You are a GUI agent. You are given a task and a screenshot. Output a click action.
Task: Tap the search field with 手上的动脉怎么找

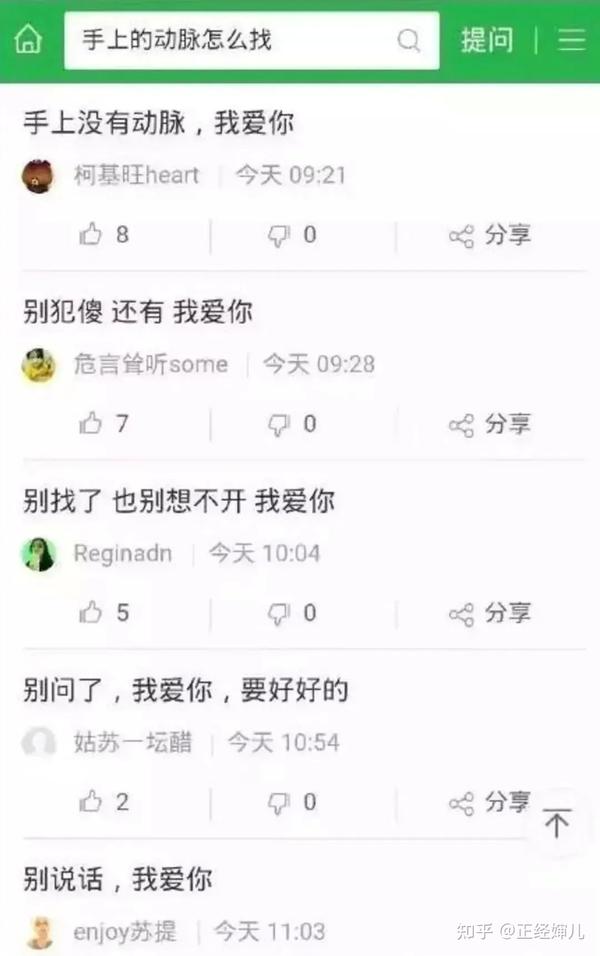(230, 40)
